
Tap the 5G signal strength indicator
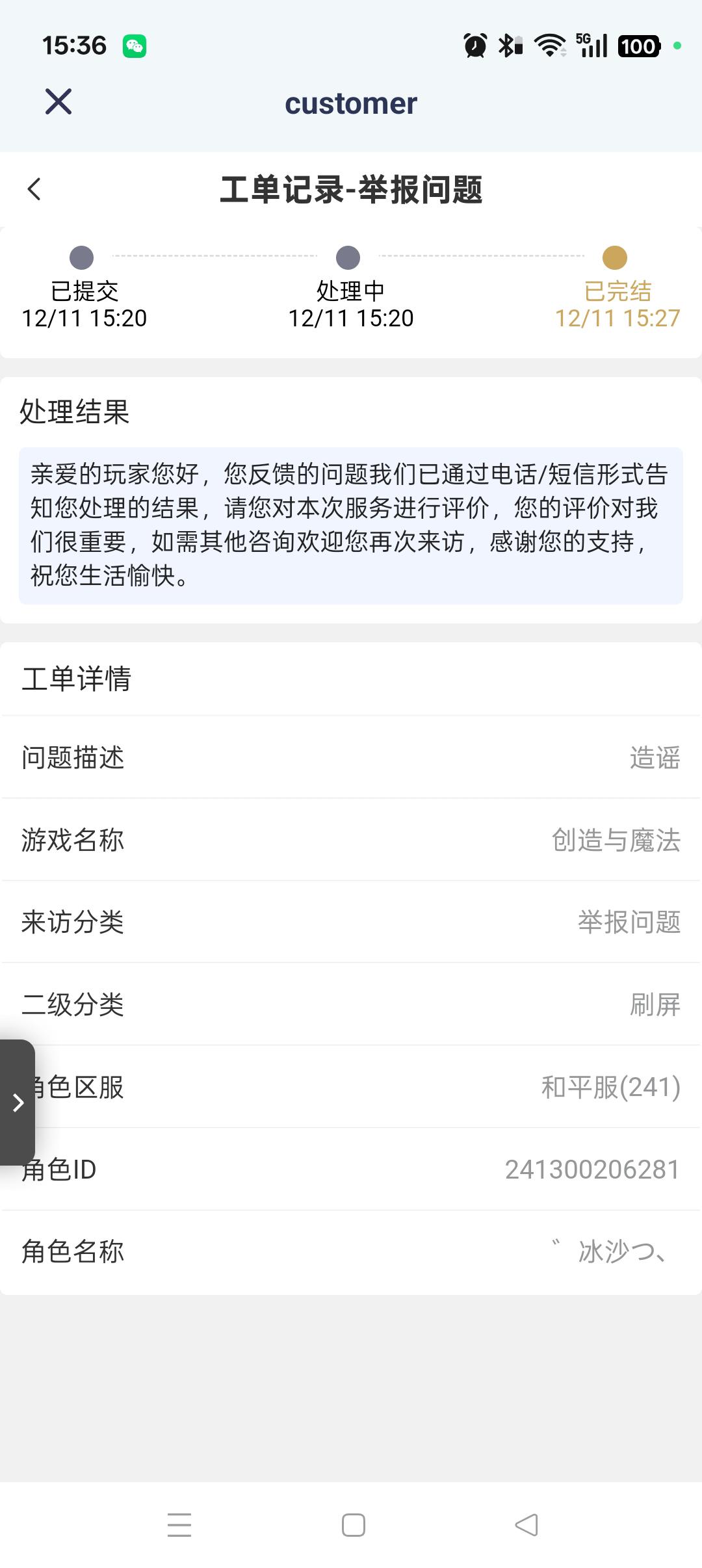[x=591, y=46]
